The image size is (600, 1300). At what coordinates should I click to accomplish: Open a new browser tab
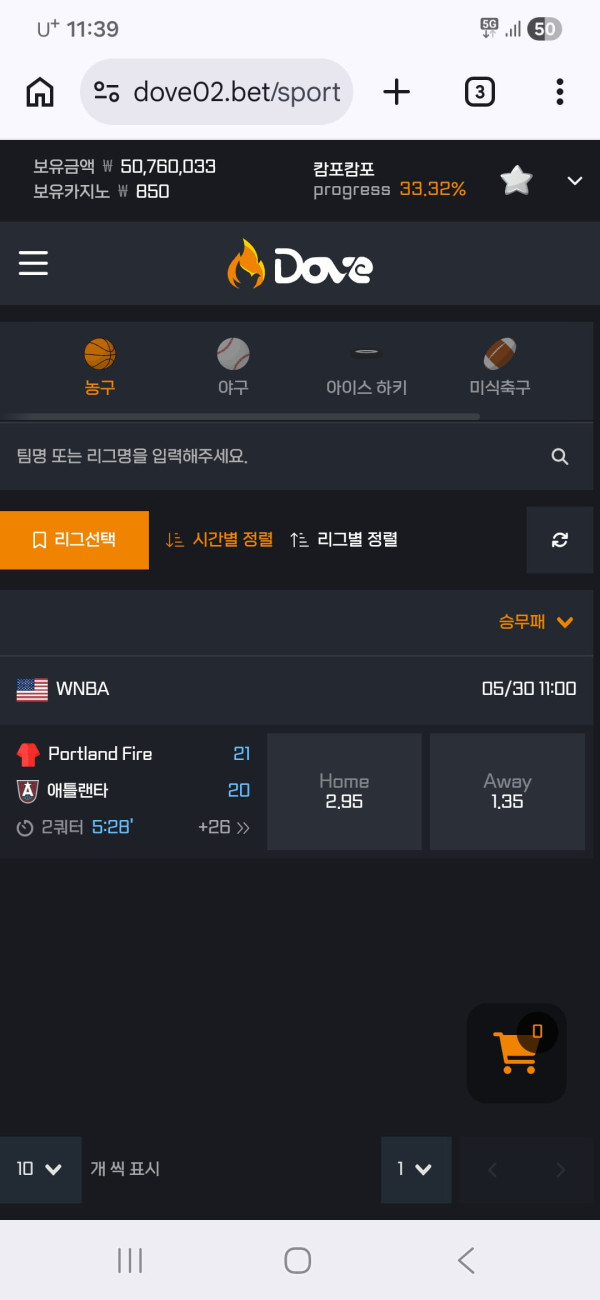397,92
